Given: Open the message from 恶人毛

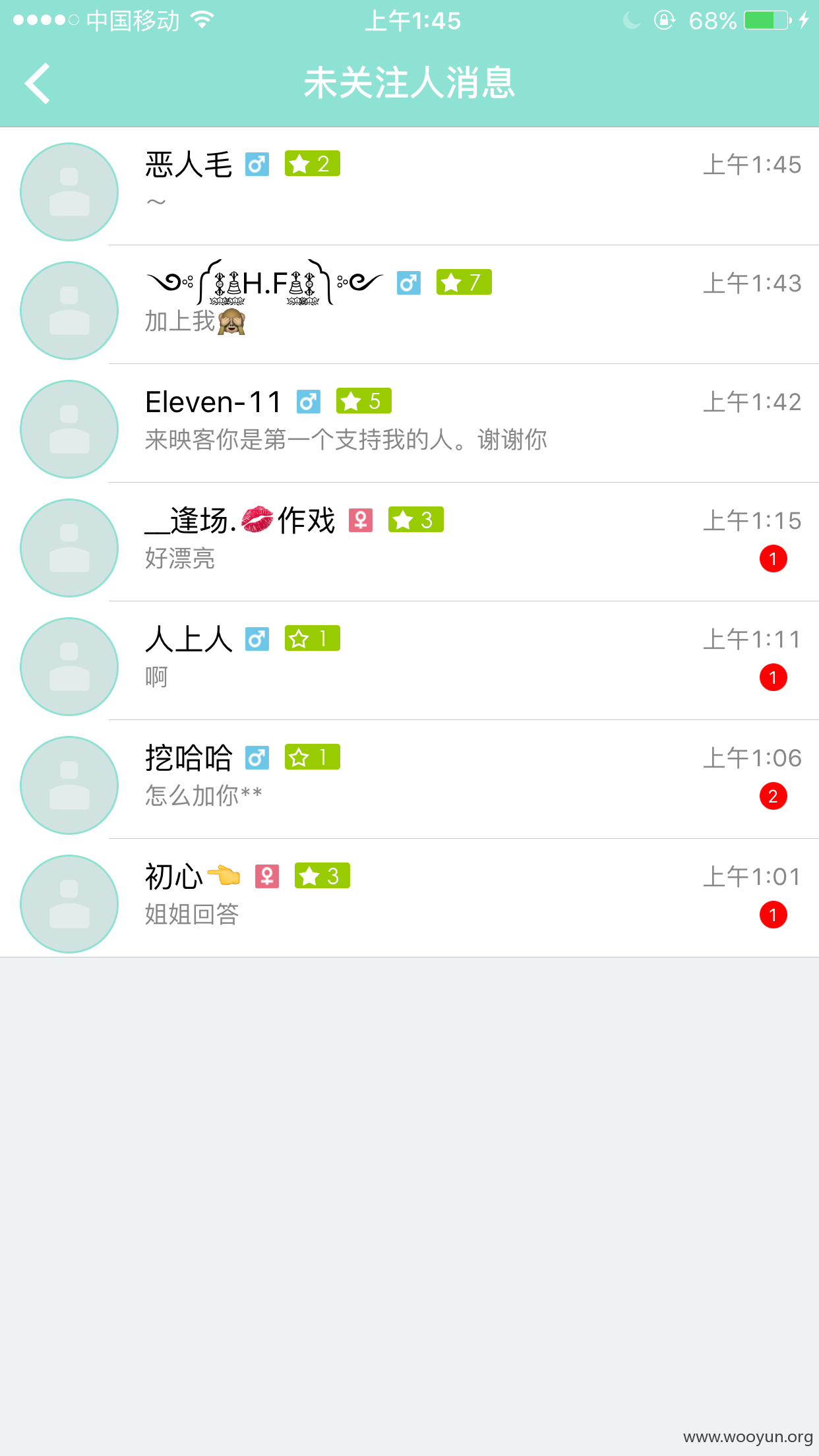Looking at the screenshot, I should click(x=409, y=187).
